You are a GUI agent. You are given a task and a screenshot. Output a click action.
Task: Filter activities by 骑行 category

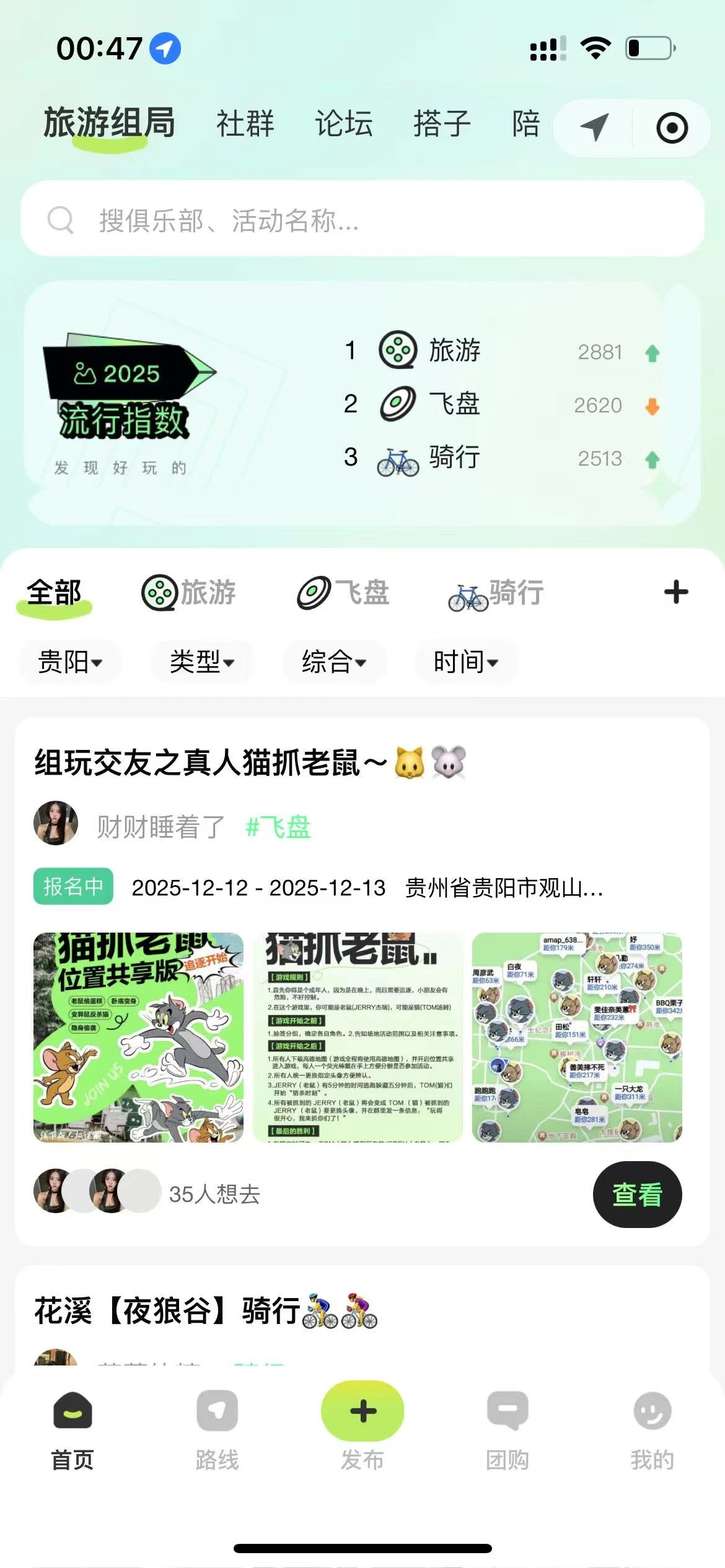point(496,593)
